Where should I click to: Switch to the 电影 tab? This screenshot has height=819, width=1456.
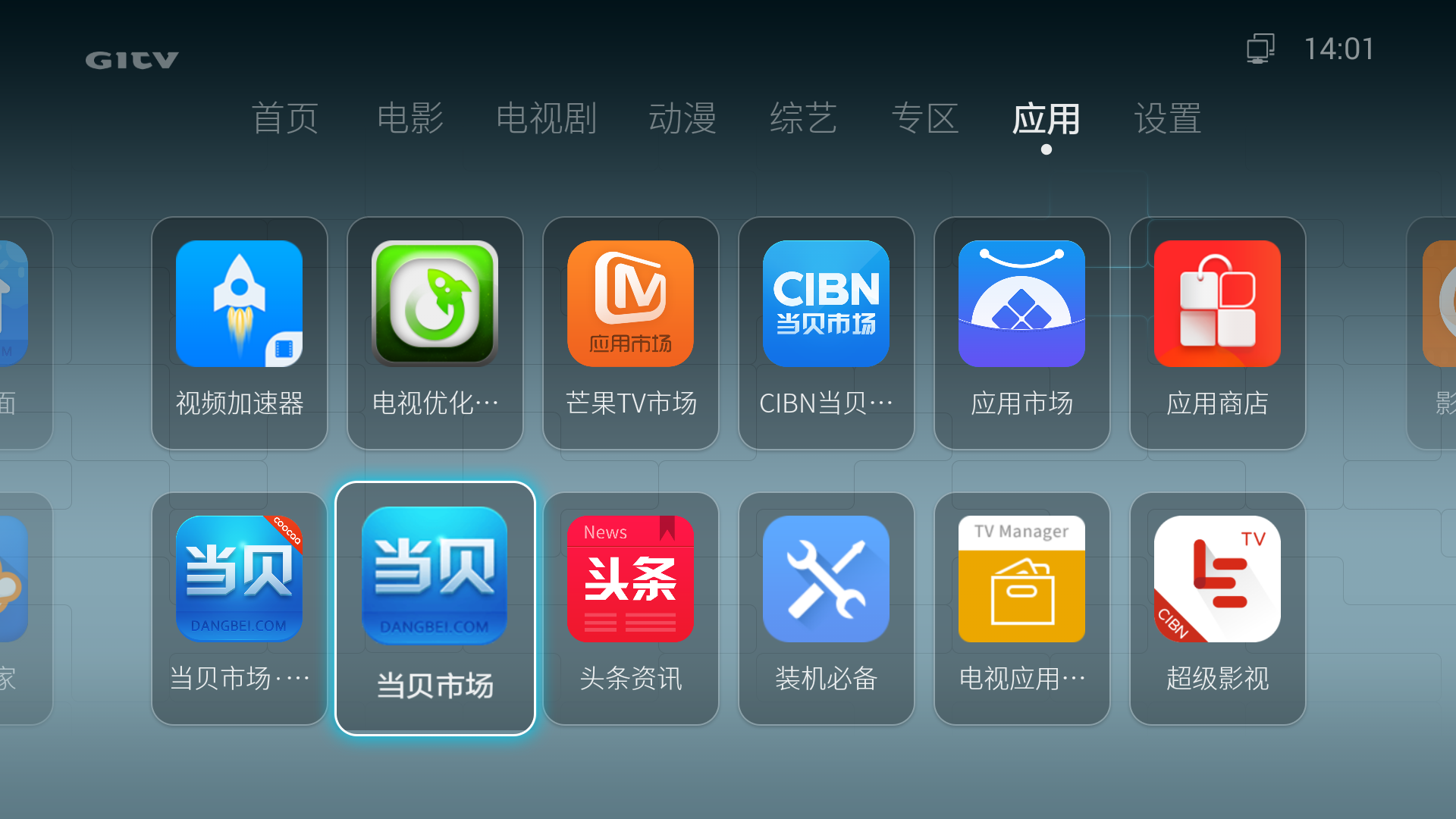click(x=409, y=119)
